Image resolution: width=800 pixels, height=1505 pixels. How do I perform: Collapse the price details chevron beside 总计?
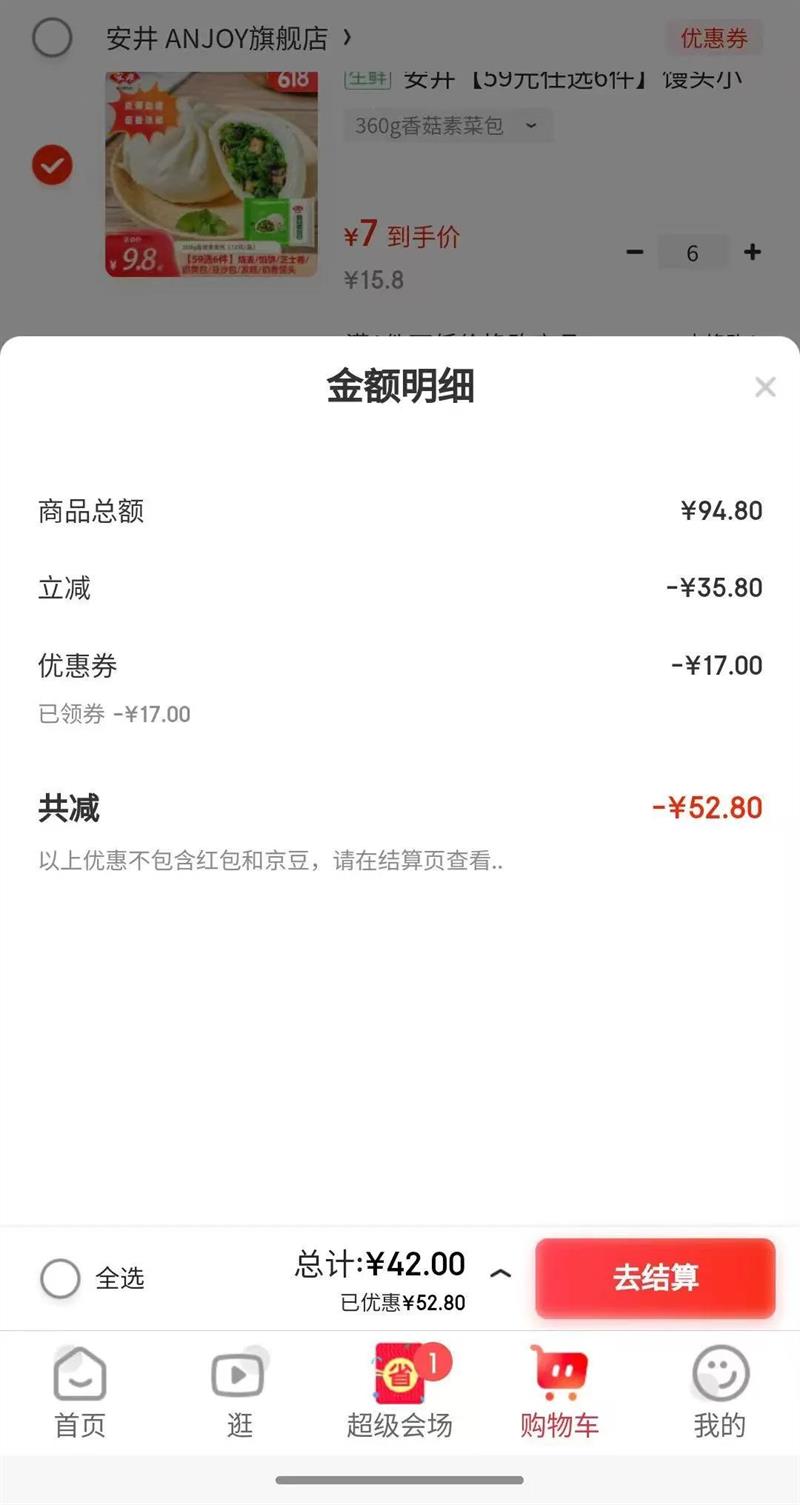pyautogui.click(x=500, y=1274)
